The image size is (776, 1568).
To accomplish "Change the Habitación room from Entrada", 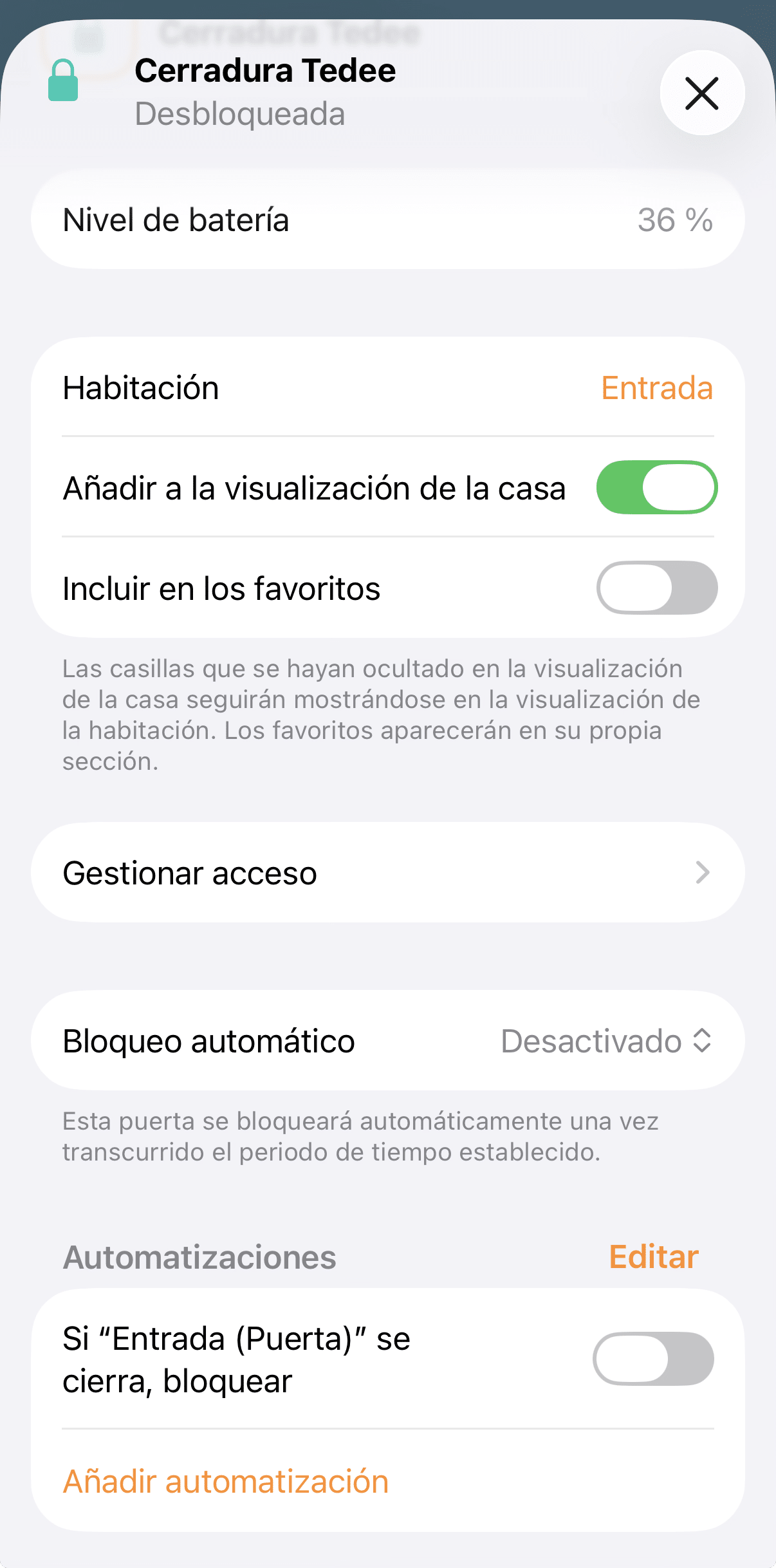I will click(x=656, y=388).
